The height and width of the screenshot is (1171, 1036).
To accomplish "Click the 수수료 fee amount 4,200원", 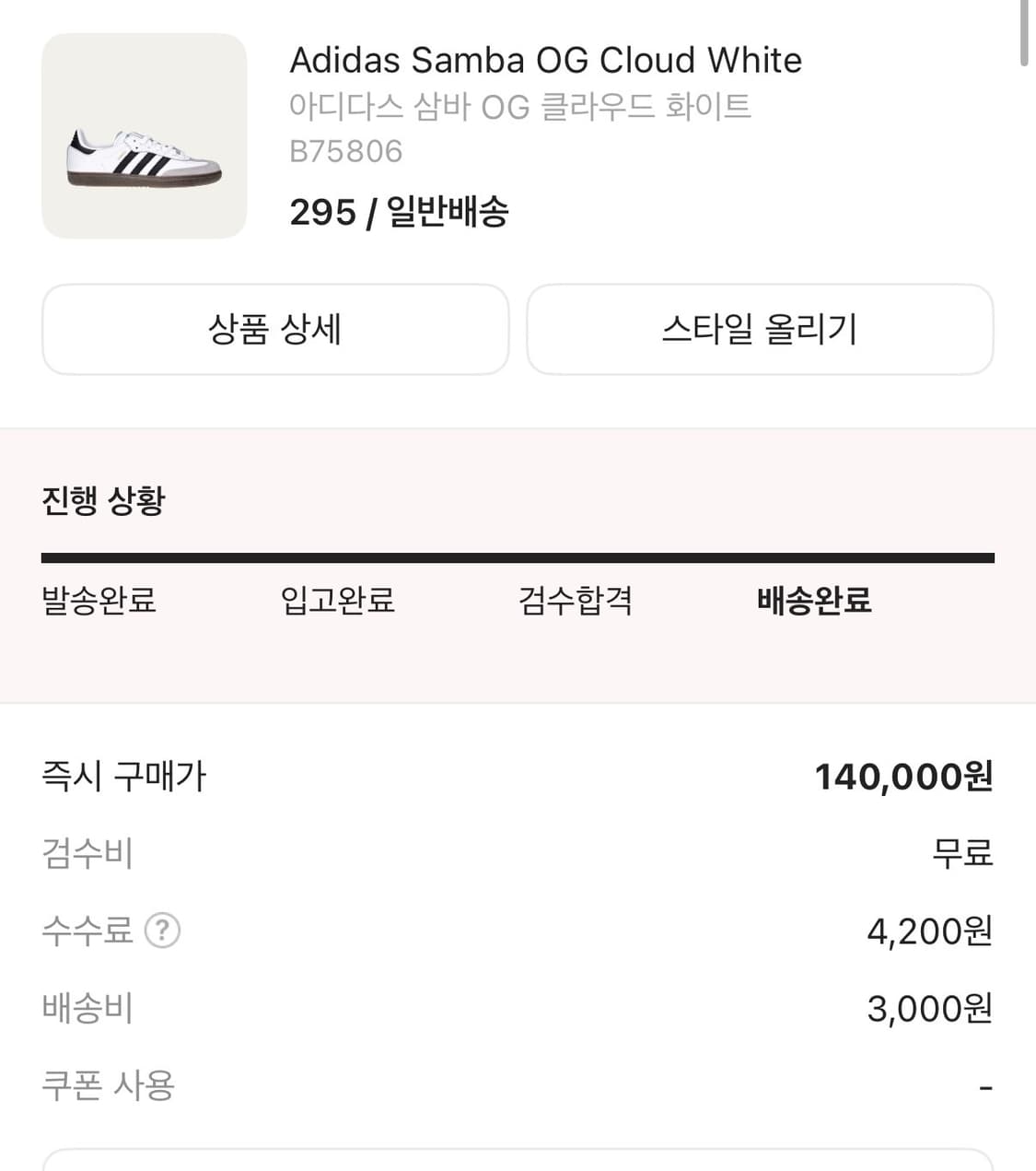I will 929,931.
